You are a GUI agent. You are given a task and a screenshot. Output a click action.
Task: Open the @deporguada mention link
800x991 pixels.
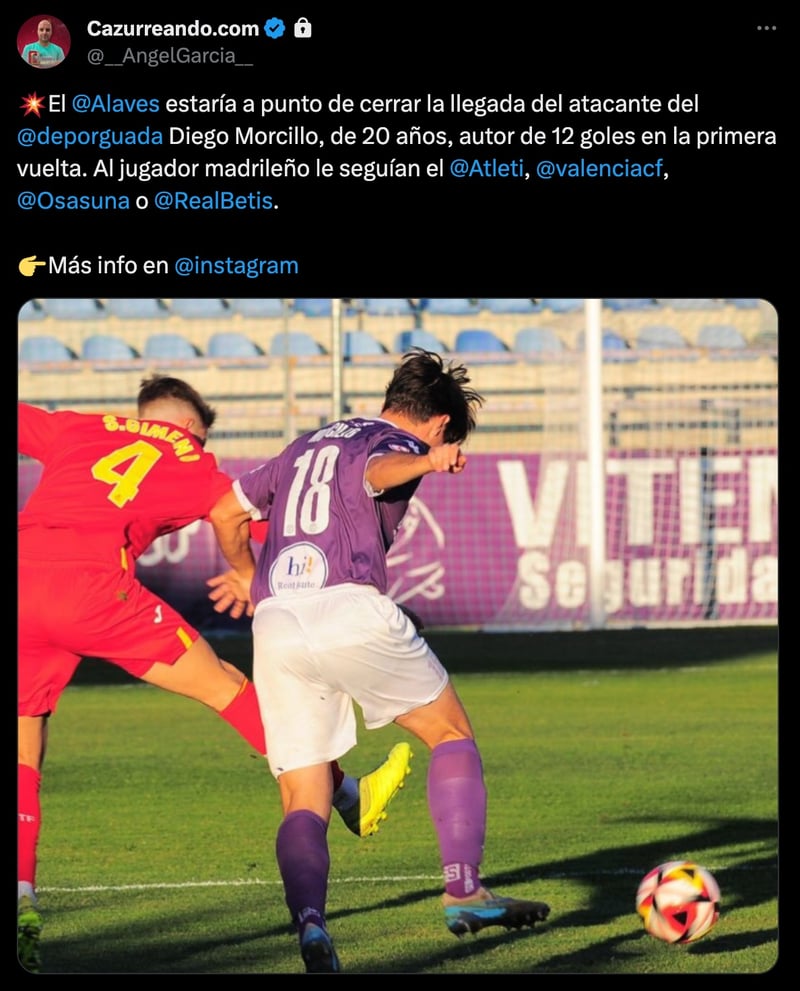click(88, 136)
